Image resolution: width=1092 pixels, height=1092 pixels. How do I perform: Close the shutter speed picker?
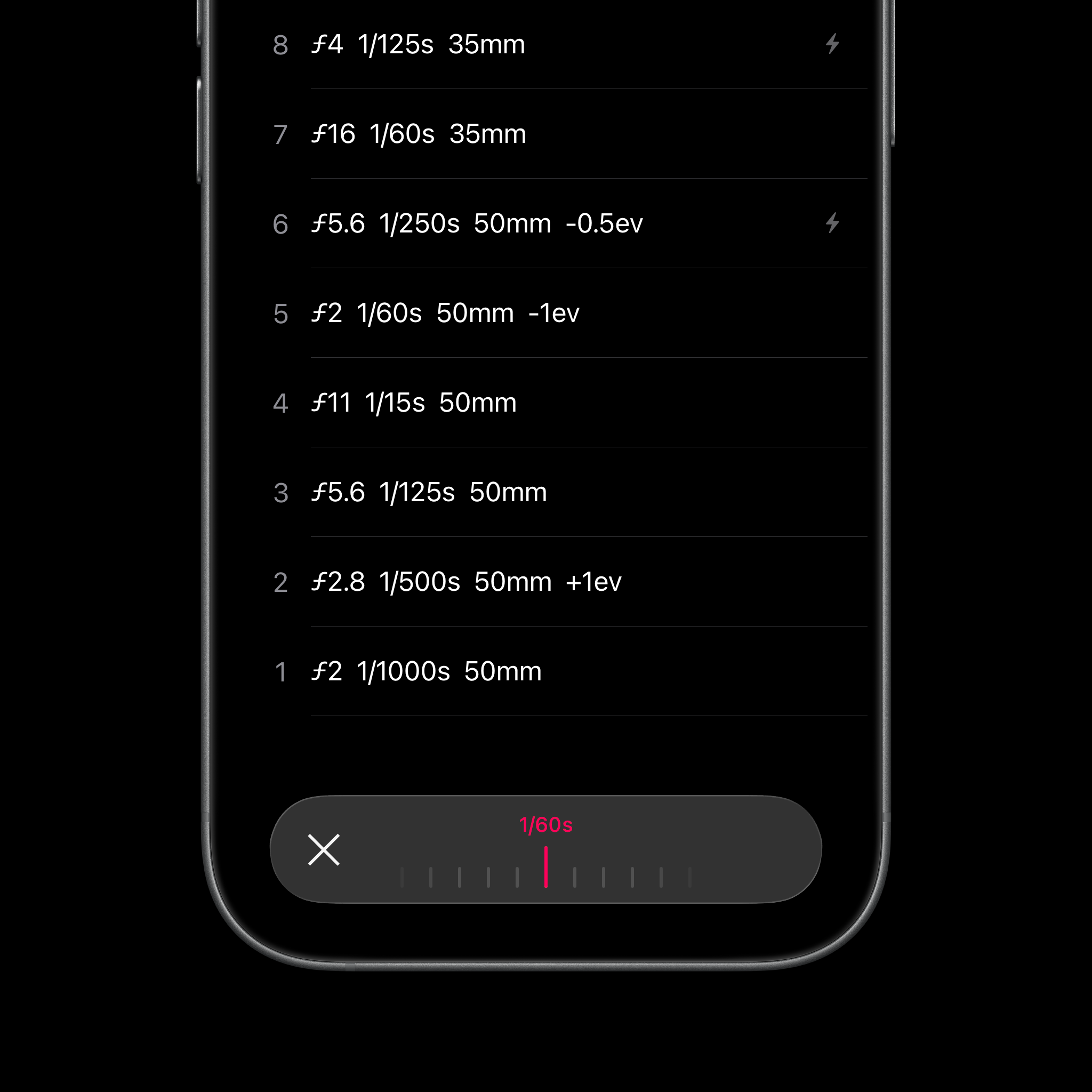tap(324, 849)
